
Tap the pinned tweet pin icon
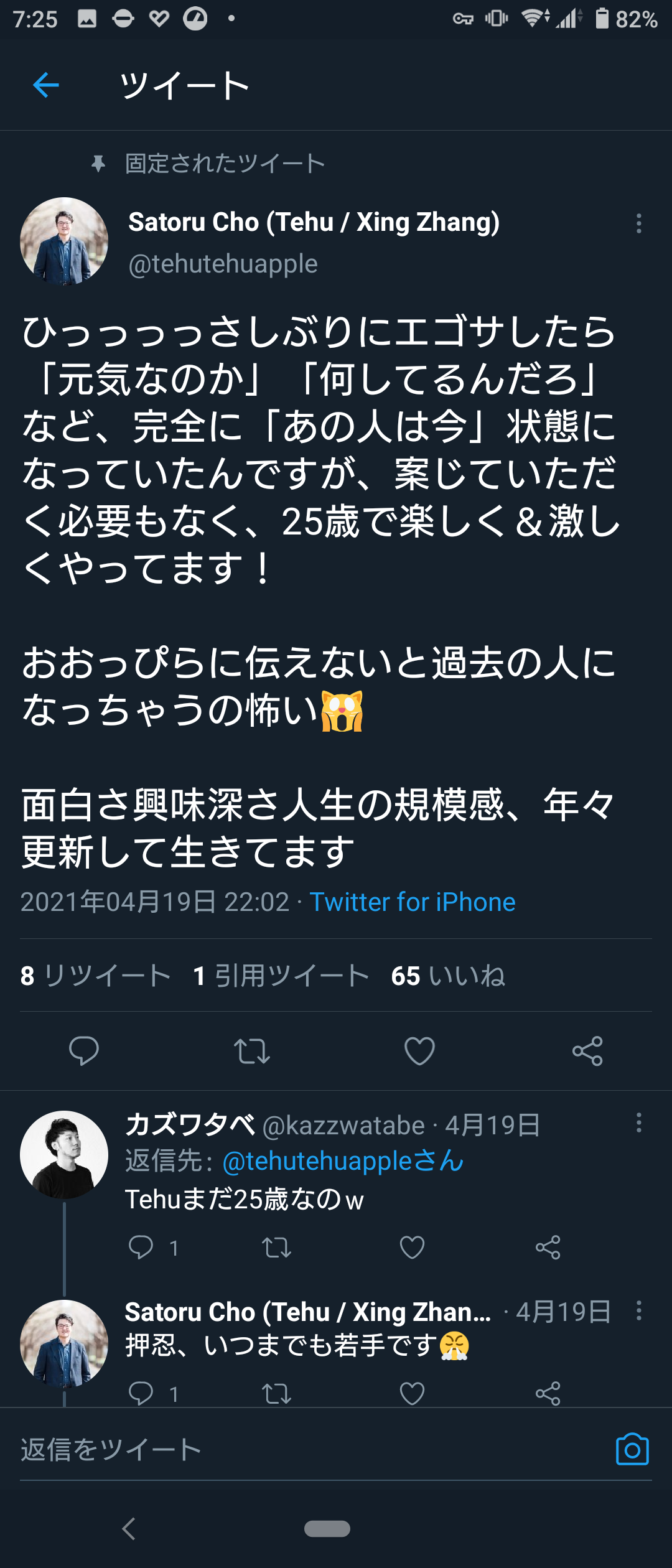(100, 162)
